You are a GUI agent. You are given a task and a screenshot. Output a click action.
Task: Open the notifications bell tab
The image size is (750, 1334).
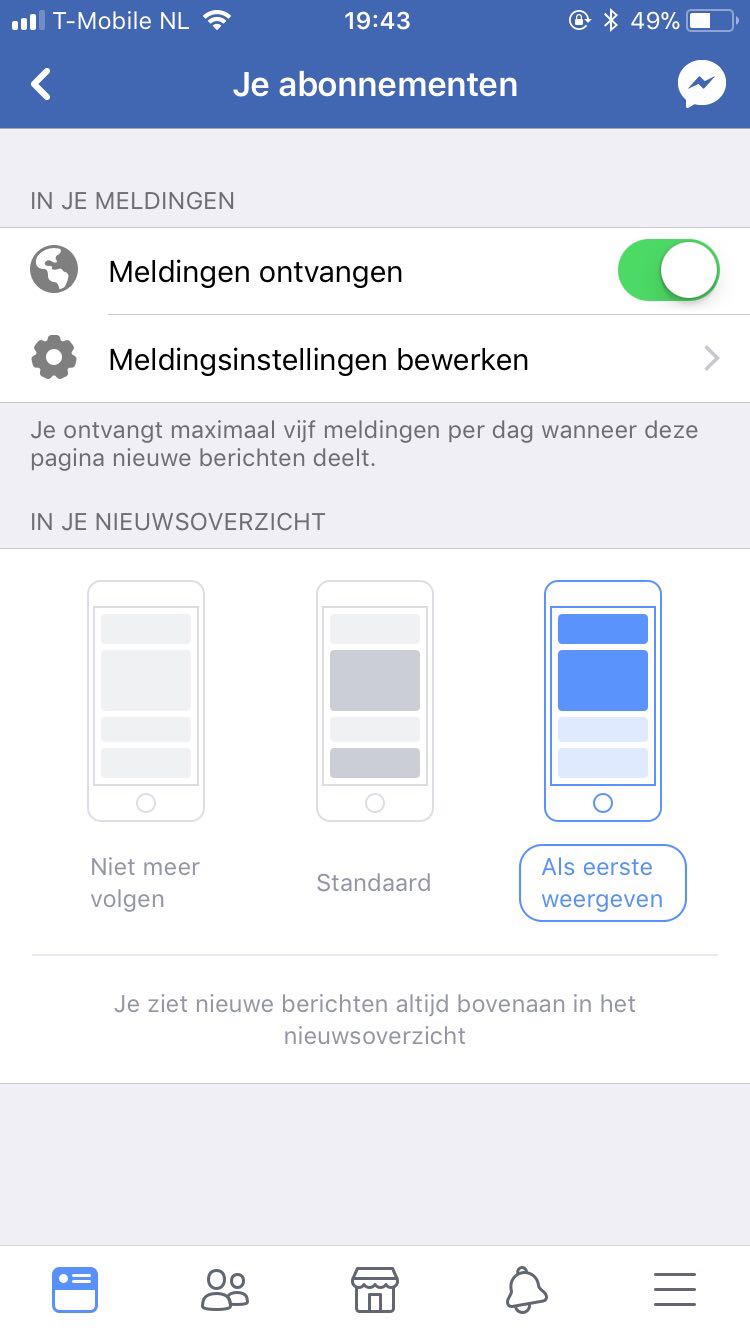click(526, 1290)
